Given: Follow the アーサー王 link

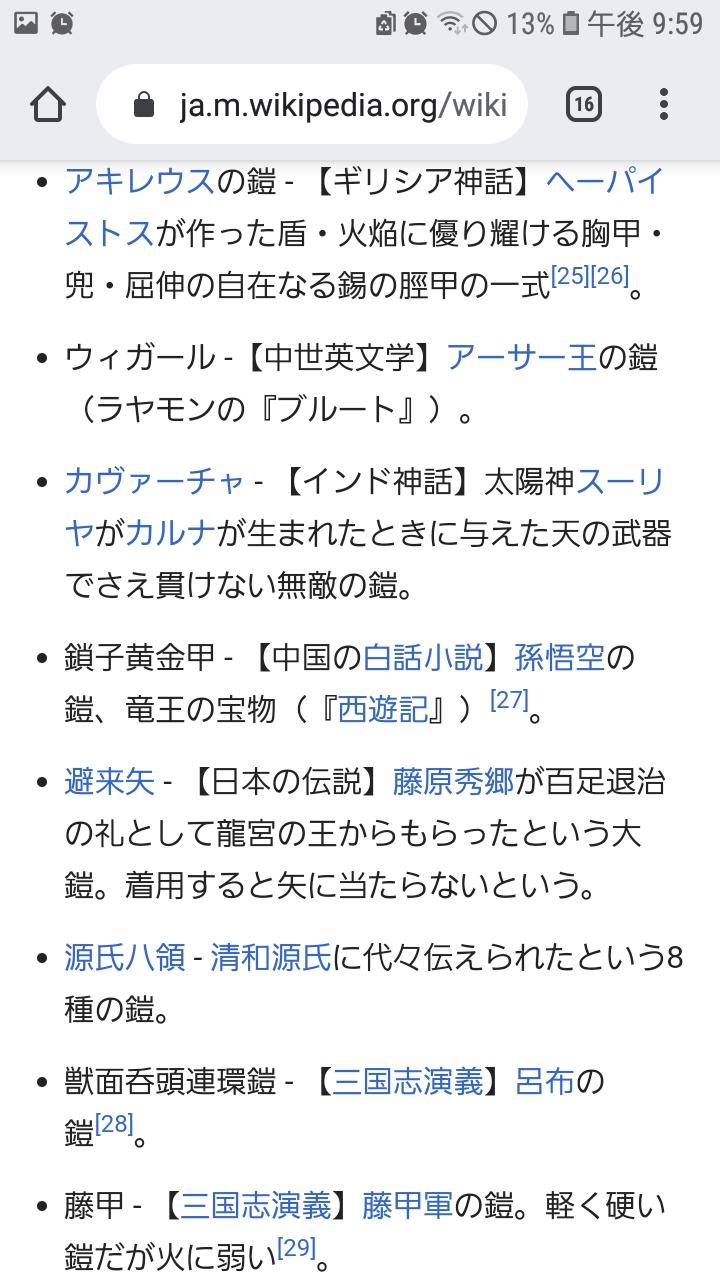Looking at the screenshot, I should pyautogui.click(x=522, y=357).
